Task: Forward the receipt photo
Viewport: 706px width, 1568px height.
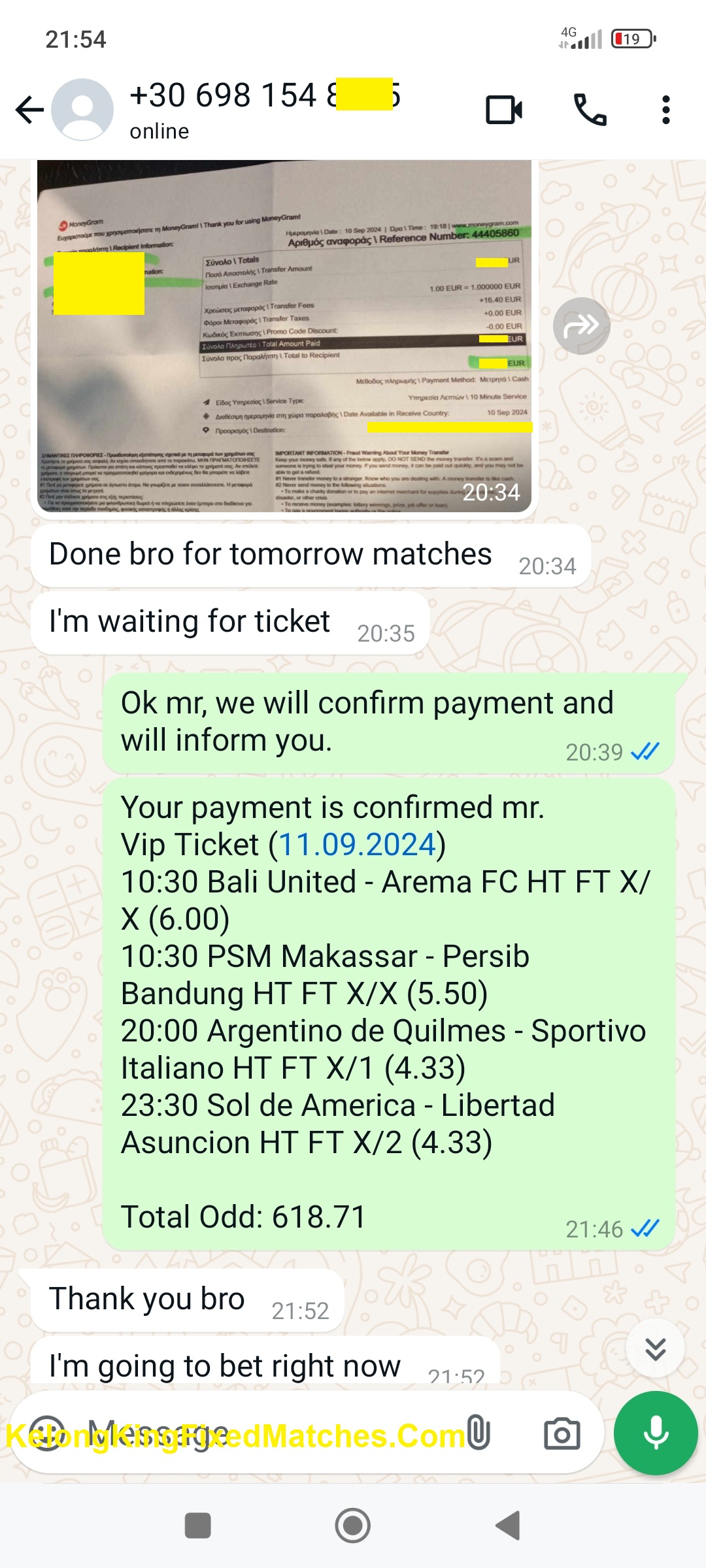Action: (x=581, y=326)
